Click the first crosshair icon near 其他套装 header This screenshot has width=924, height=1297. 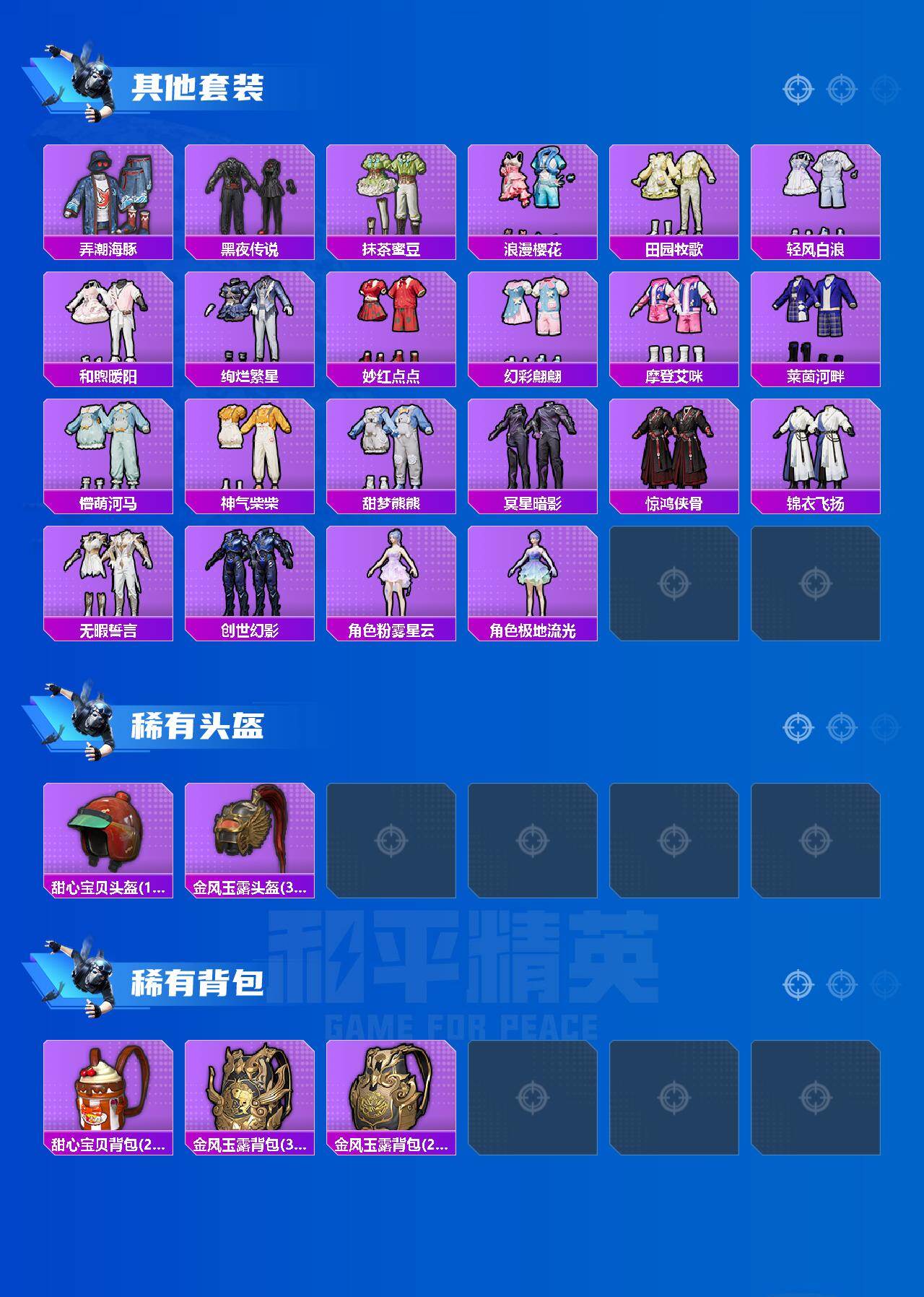[798, 89]
